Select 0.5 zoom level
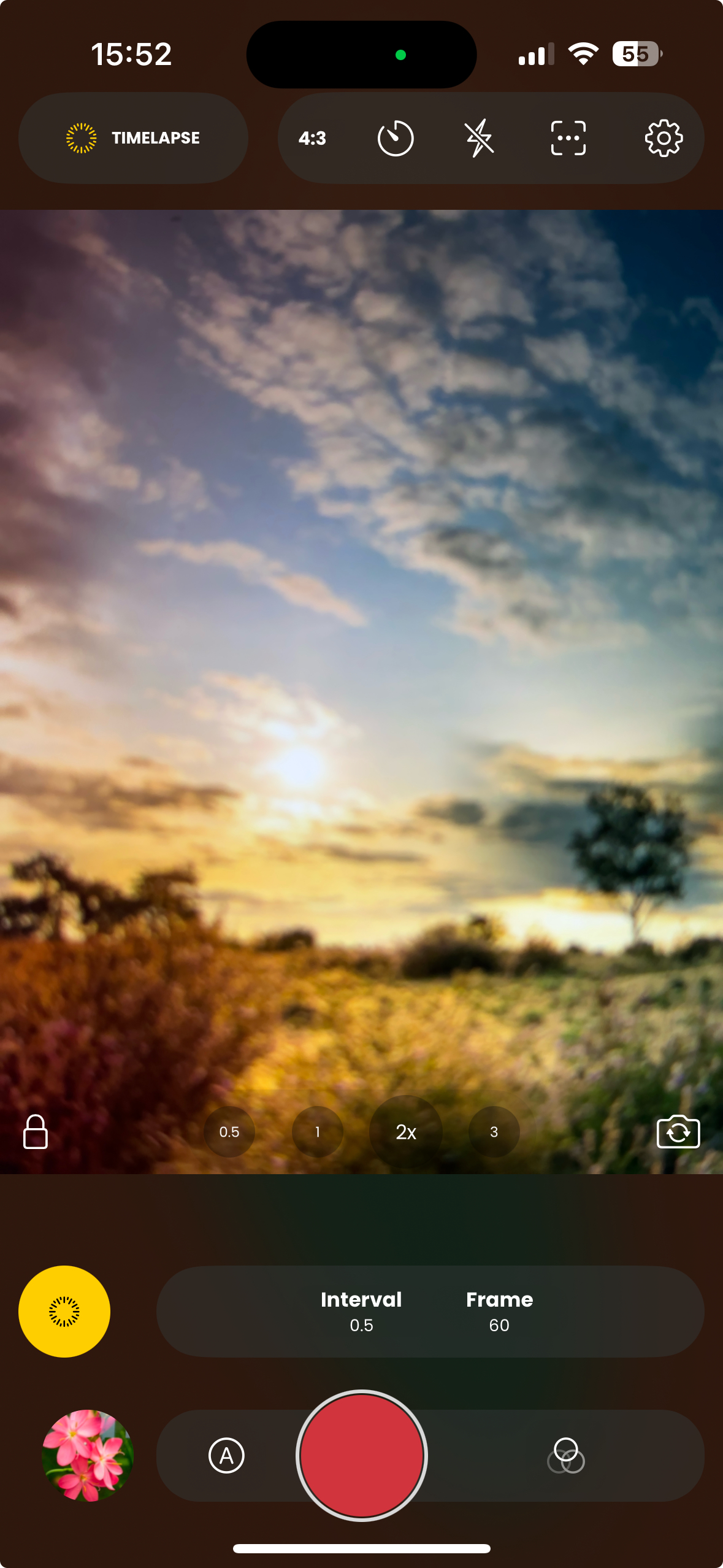Image resolution: width=723 pixels, height=1568 pixels. coord(229,1132)
